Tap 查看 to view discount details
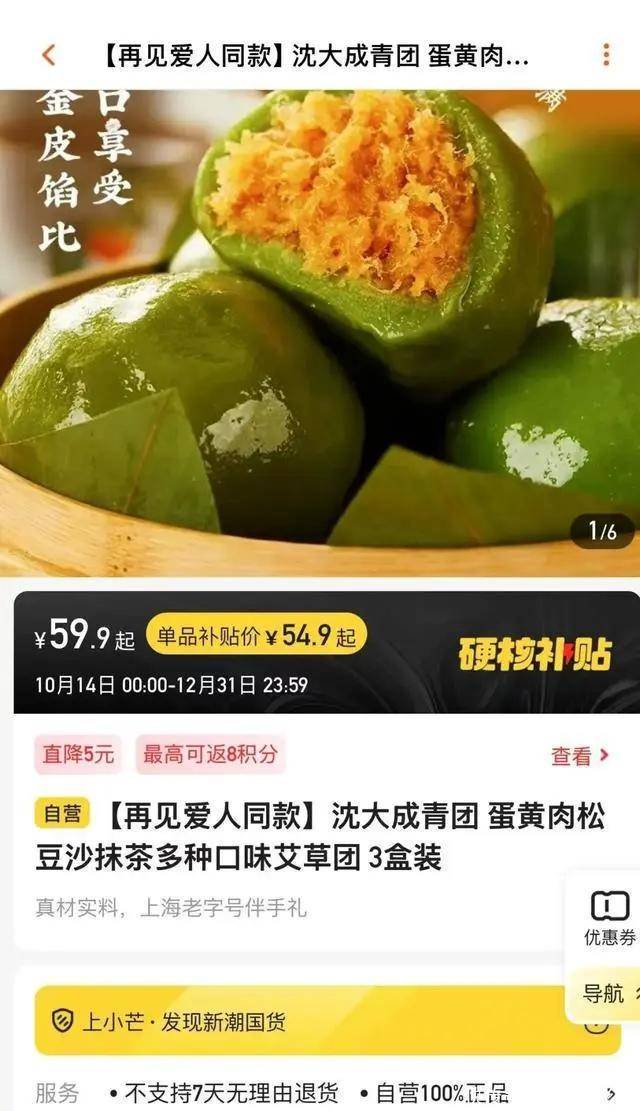Viewport: 640px width, 1111px height. (579, 756)
